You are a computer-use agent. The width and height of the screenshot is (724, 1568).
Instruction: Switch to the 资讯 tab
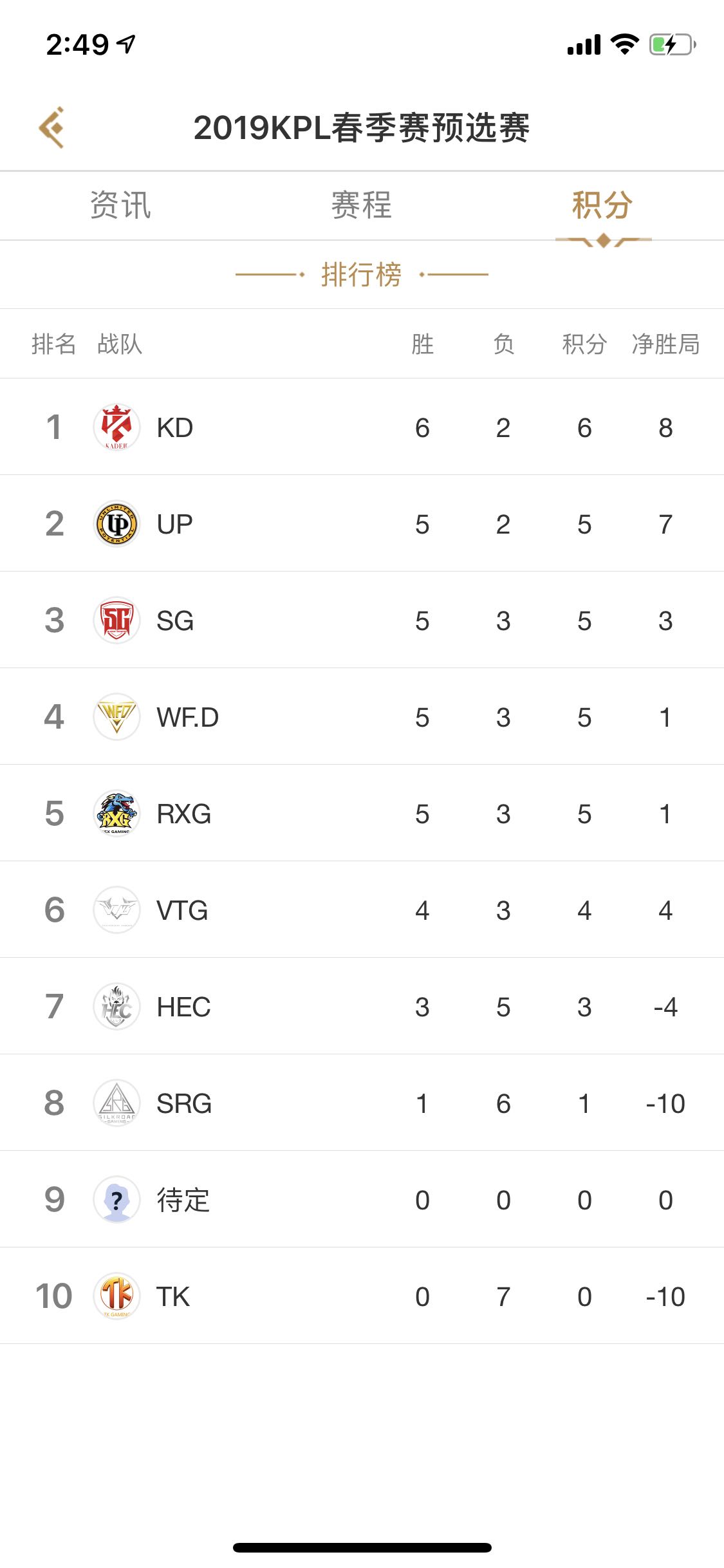(120, 205)
